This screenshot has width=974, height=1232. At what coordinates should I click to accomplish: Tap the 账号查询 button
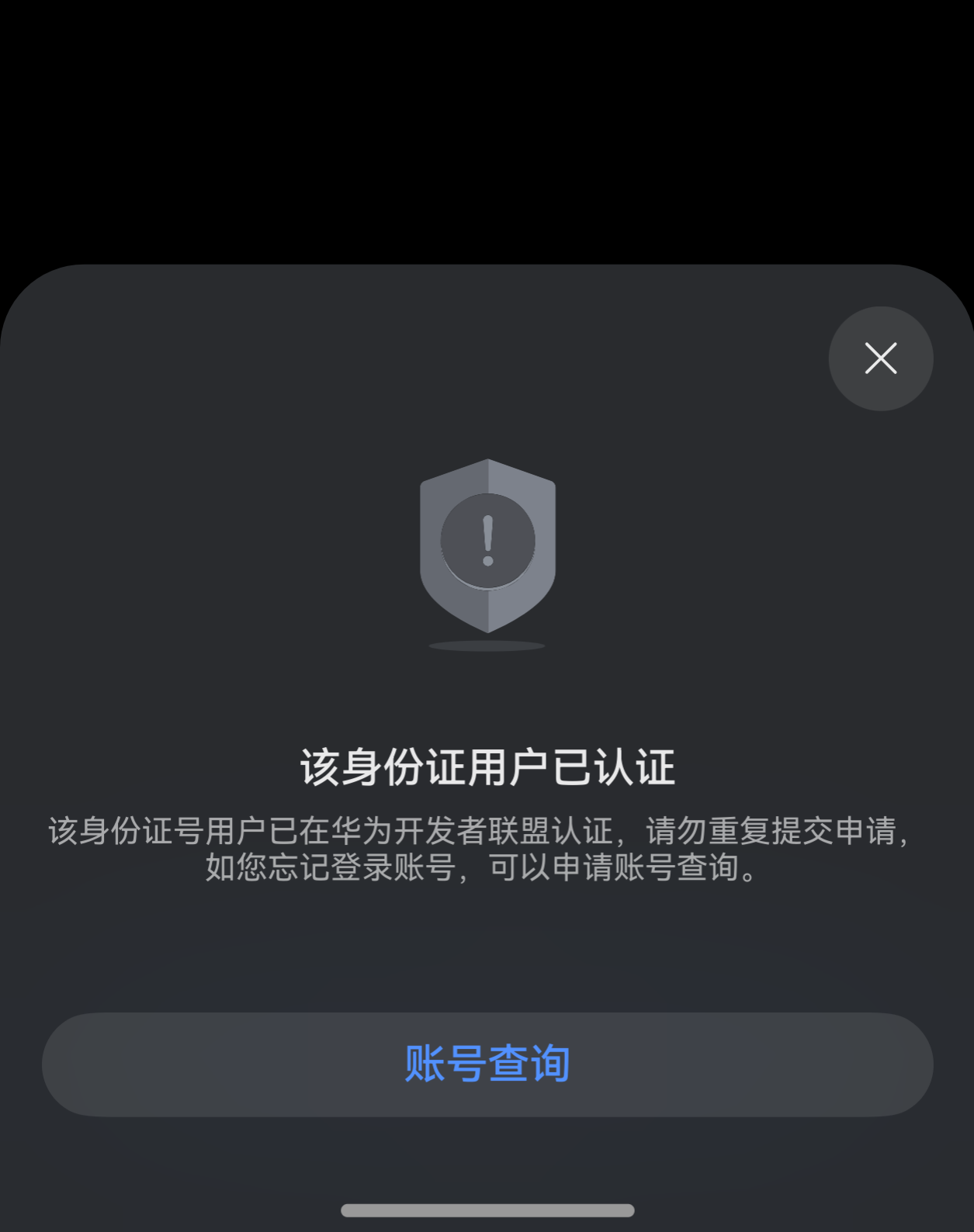click(487, 1064)
